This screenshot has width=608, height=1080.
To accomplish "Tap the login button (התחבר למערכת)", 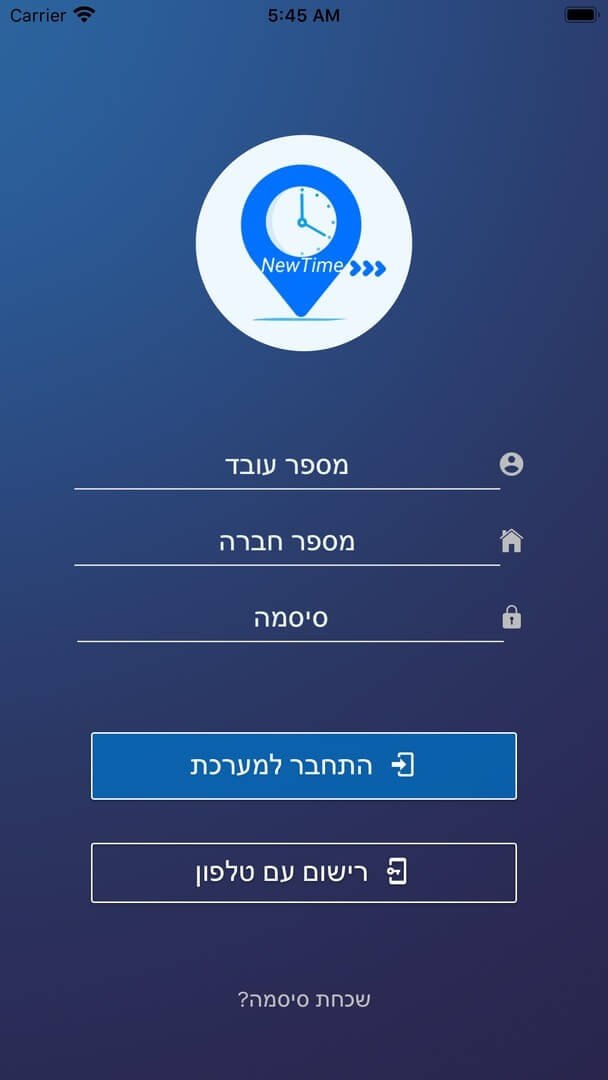I will (x=304, y=766).
